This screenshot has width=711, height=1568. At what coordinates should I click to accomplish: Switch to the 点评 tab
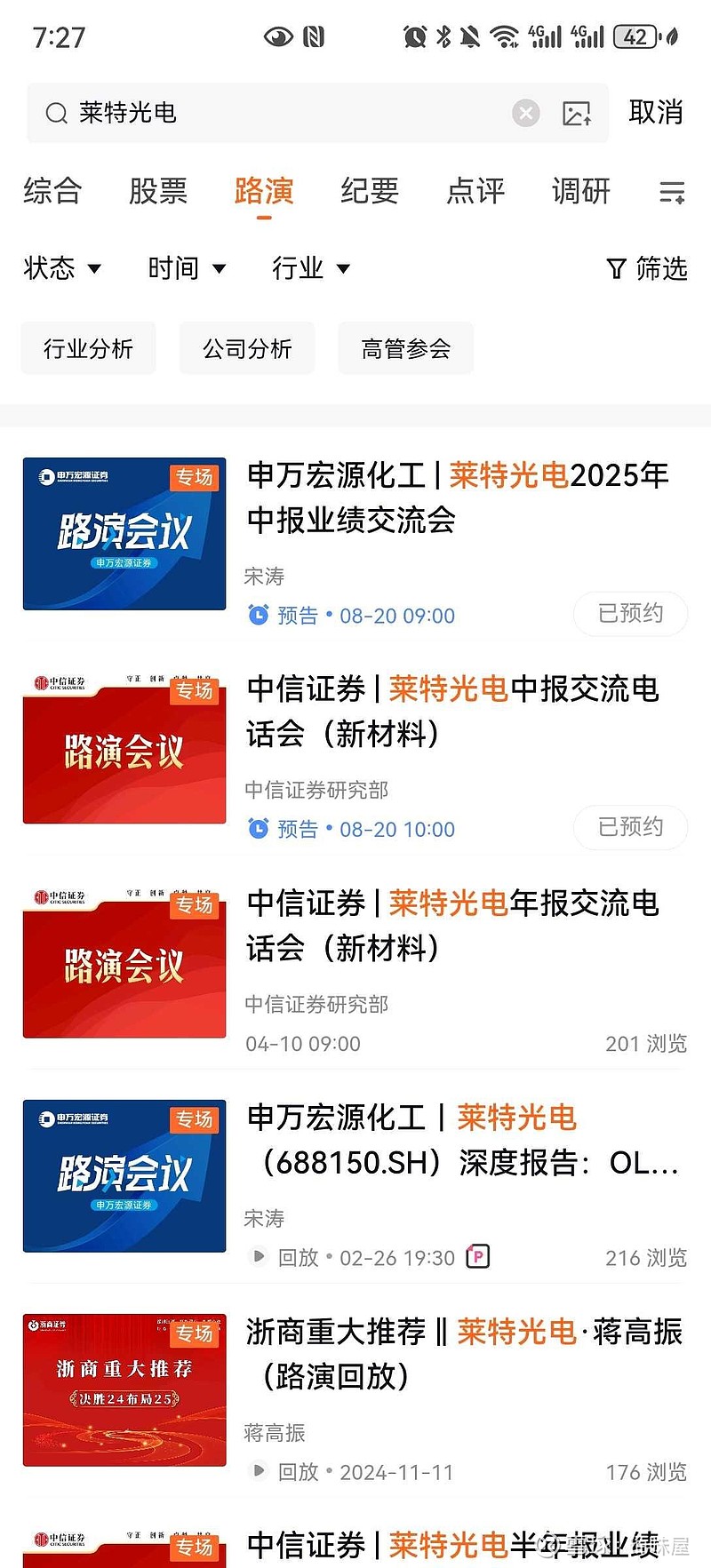click(x=475, y=191)
